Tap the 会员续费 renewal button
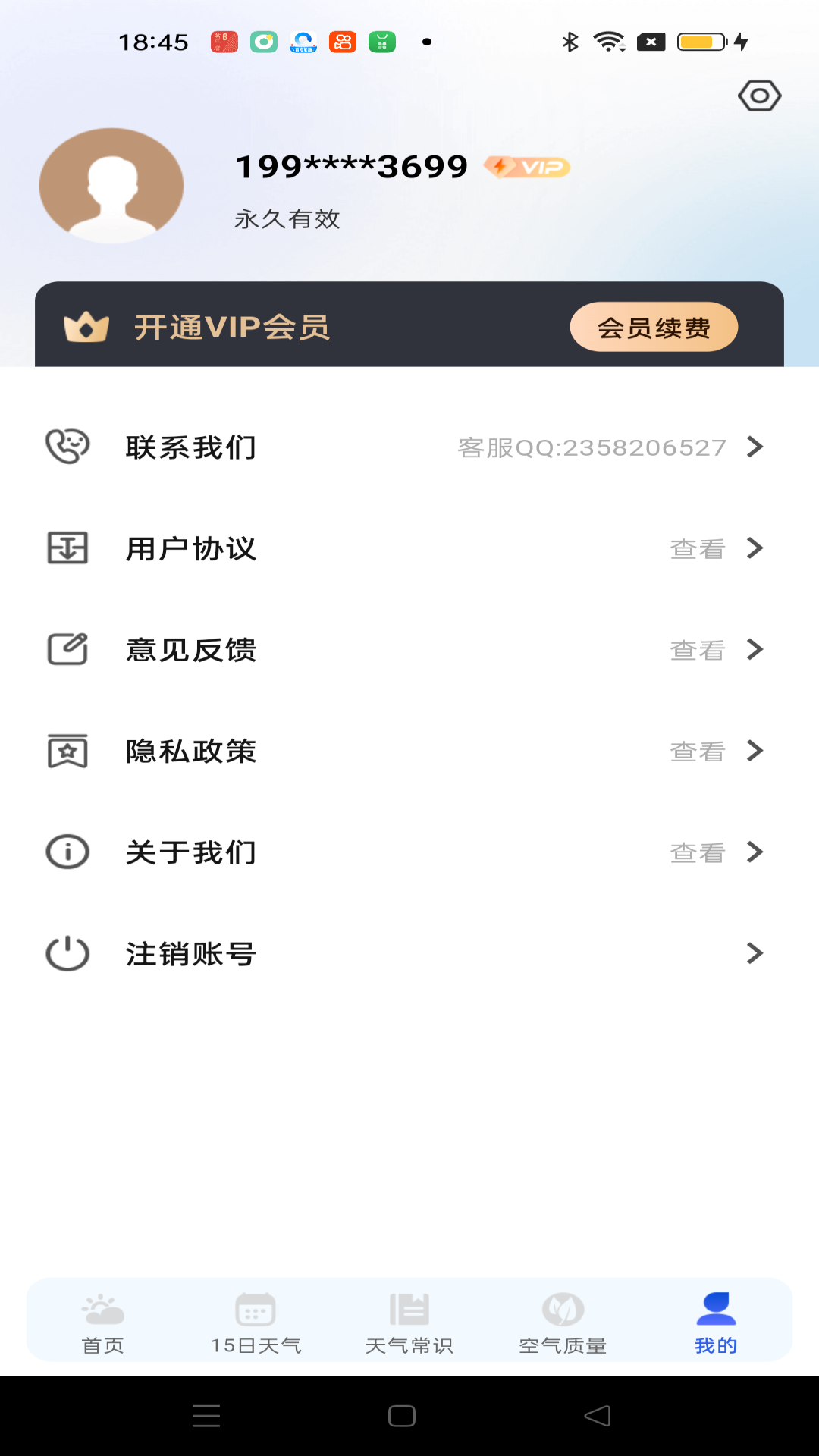The height and width of the screenshot is (1456, 819). click(x=654, y=328)
